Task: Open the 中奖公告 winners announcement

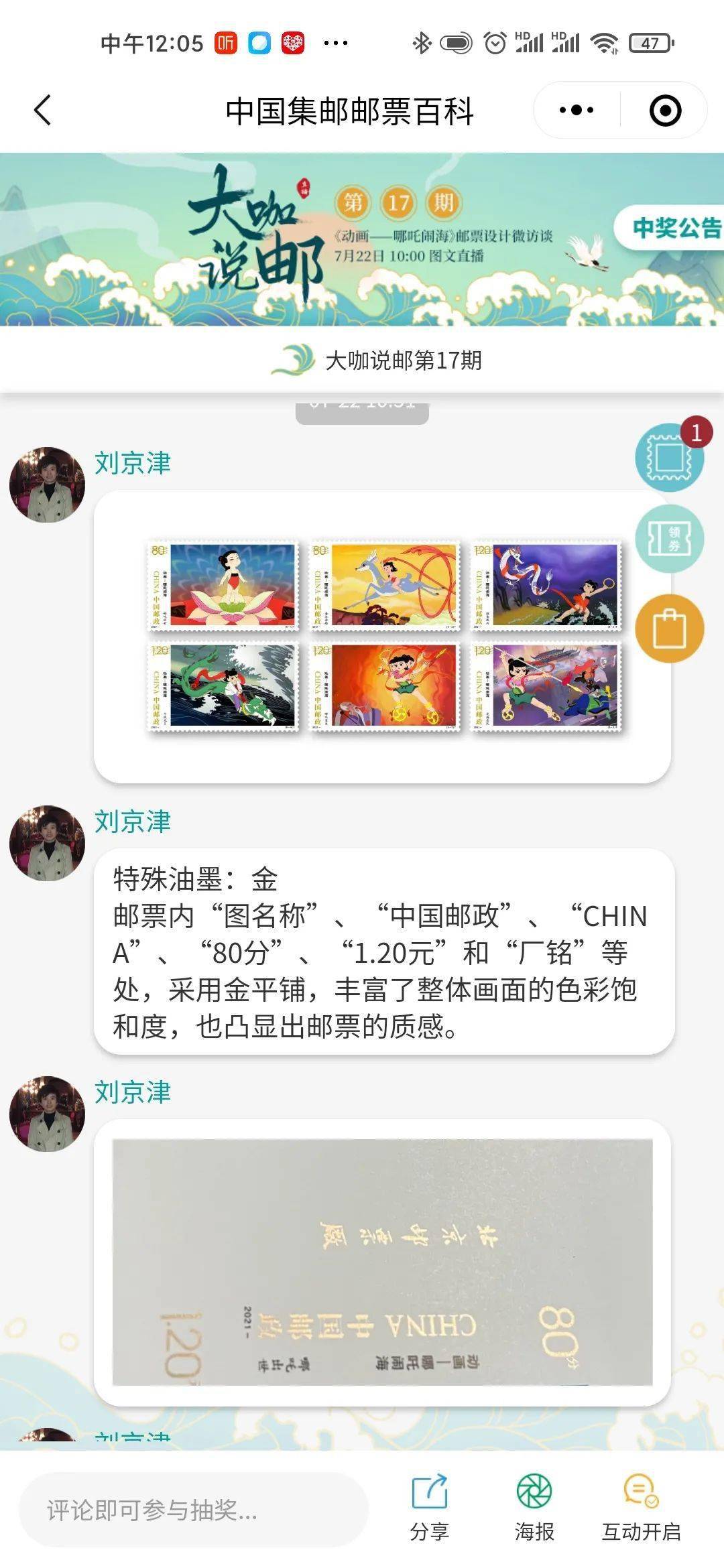Action: 670,228
